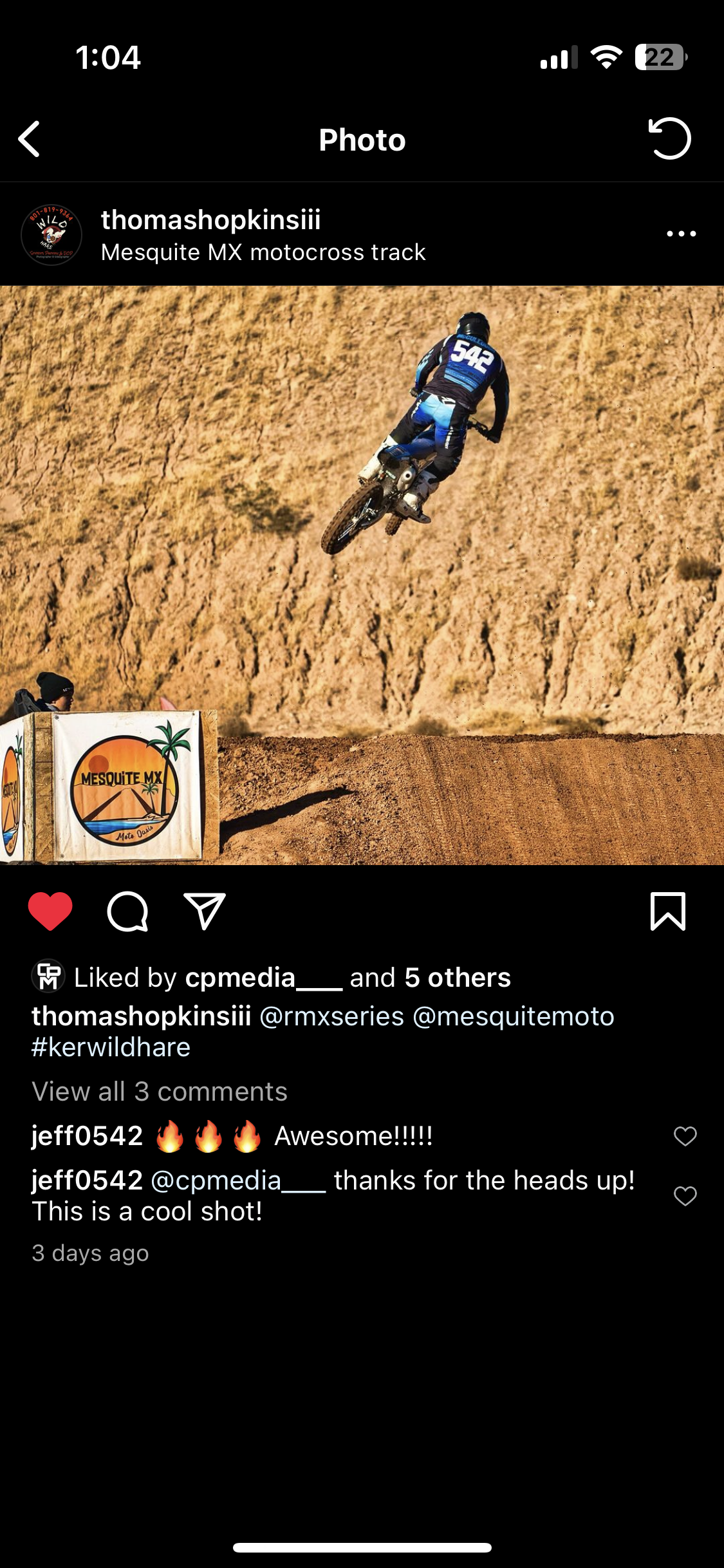Open the post's three-dot options menu
724x1568 pixels.
click(x=682, y=234)
